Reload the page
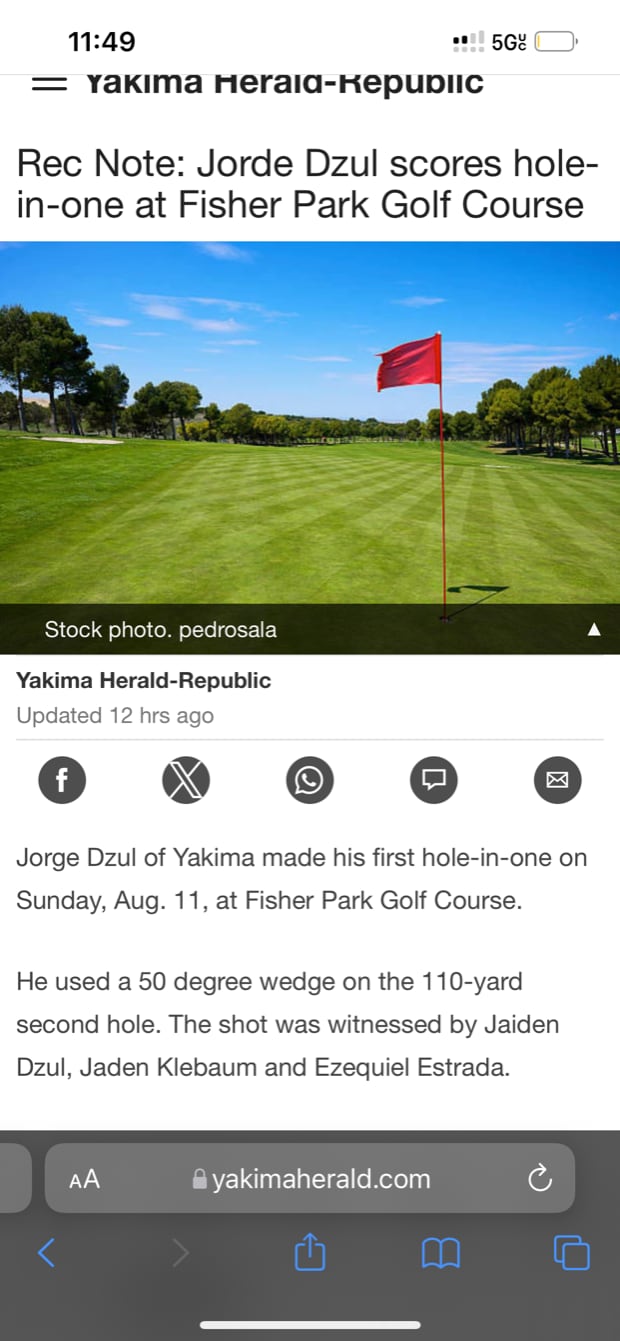Viewport: 620px width, 1341px height. (x=540, y=1179)
